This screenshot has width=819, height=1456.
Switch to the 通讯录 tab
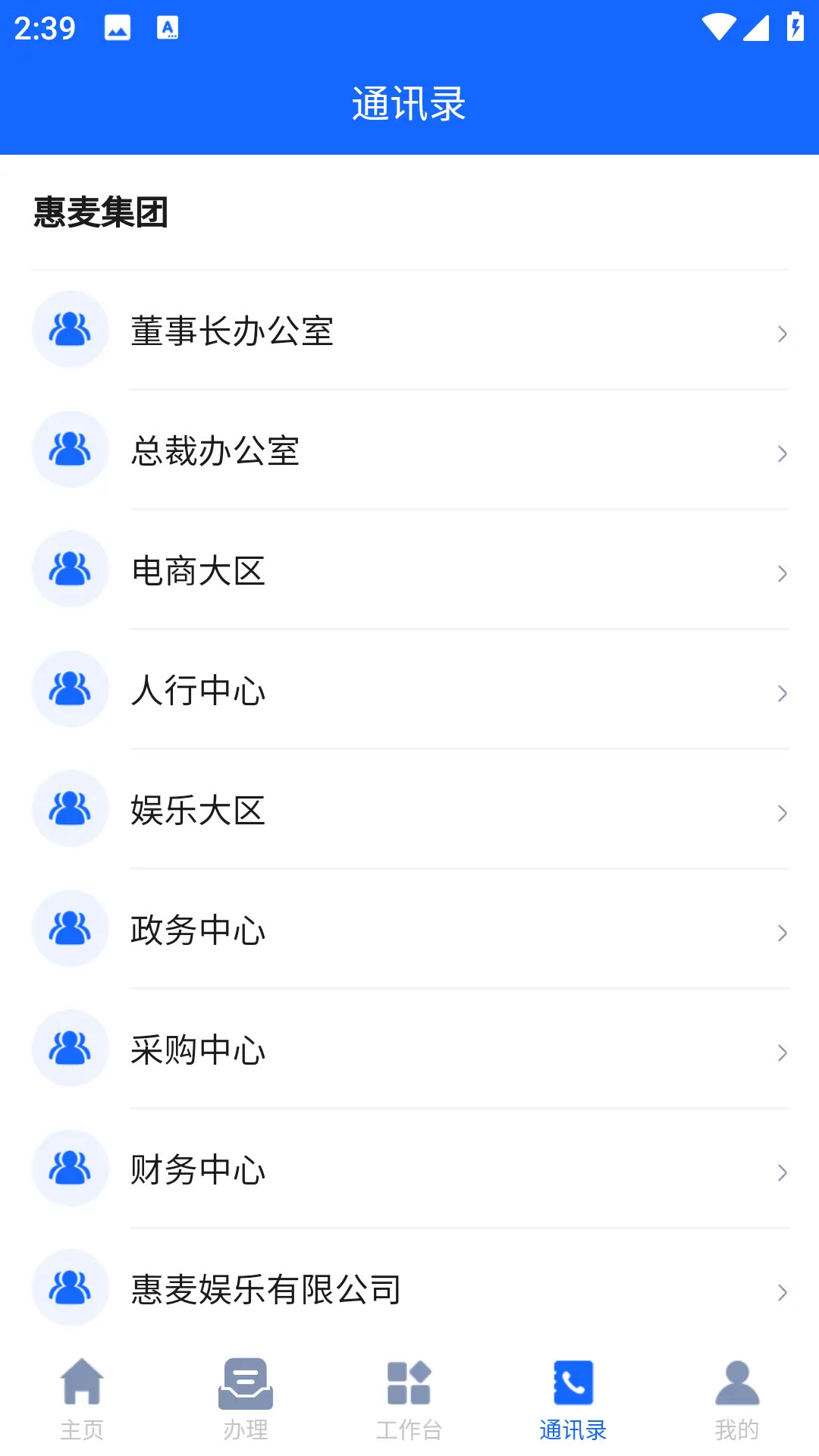tap(573, 1403)
